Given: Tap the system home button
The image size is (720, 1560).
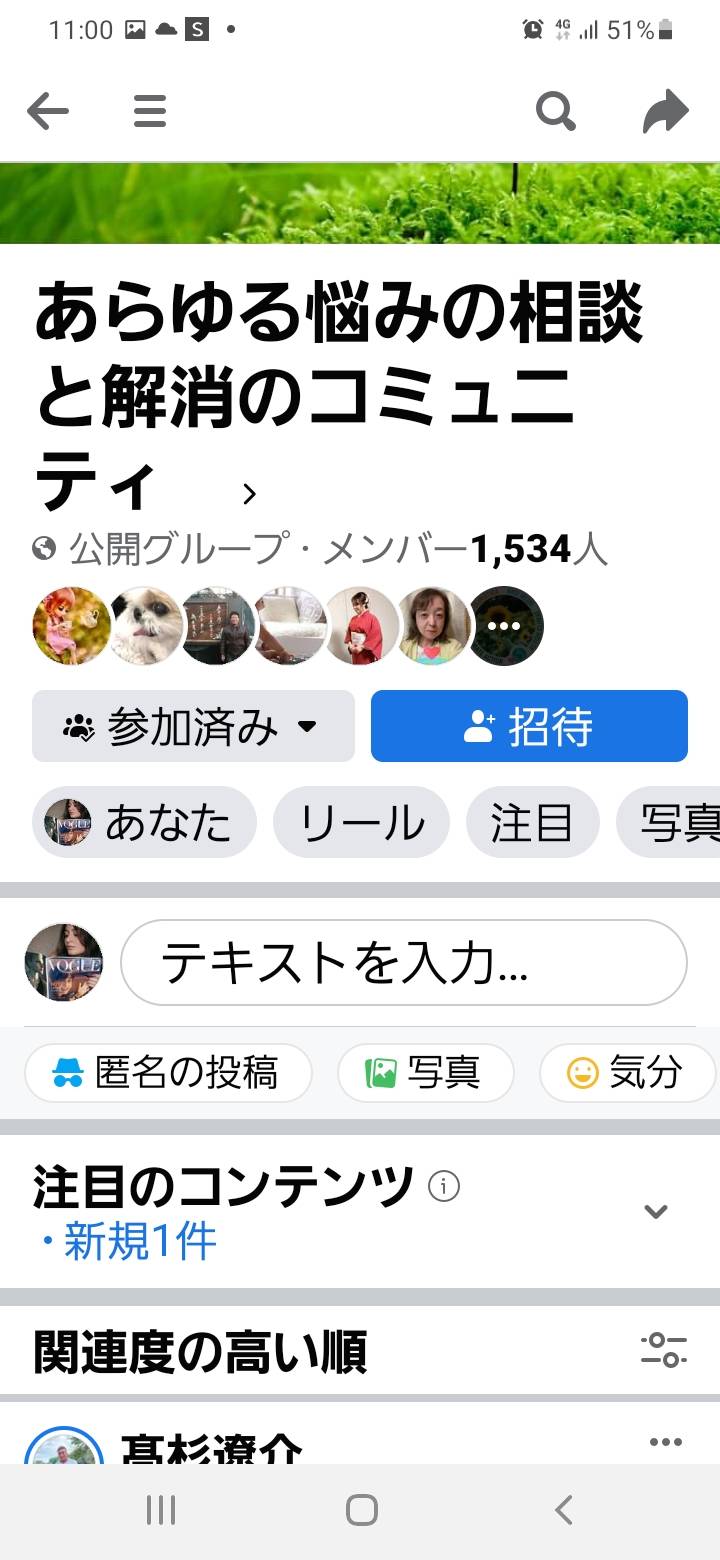Looking at the screenshot, I should point(361,1510).
